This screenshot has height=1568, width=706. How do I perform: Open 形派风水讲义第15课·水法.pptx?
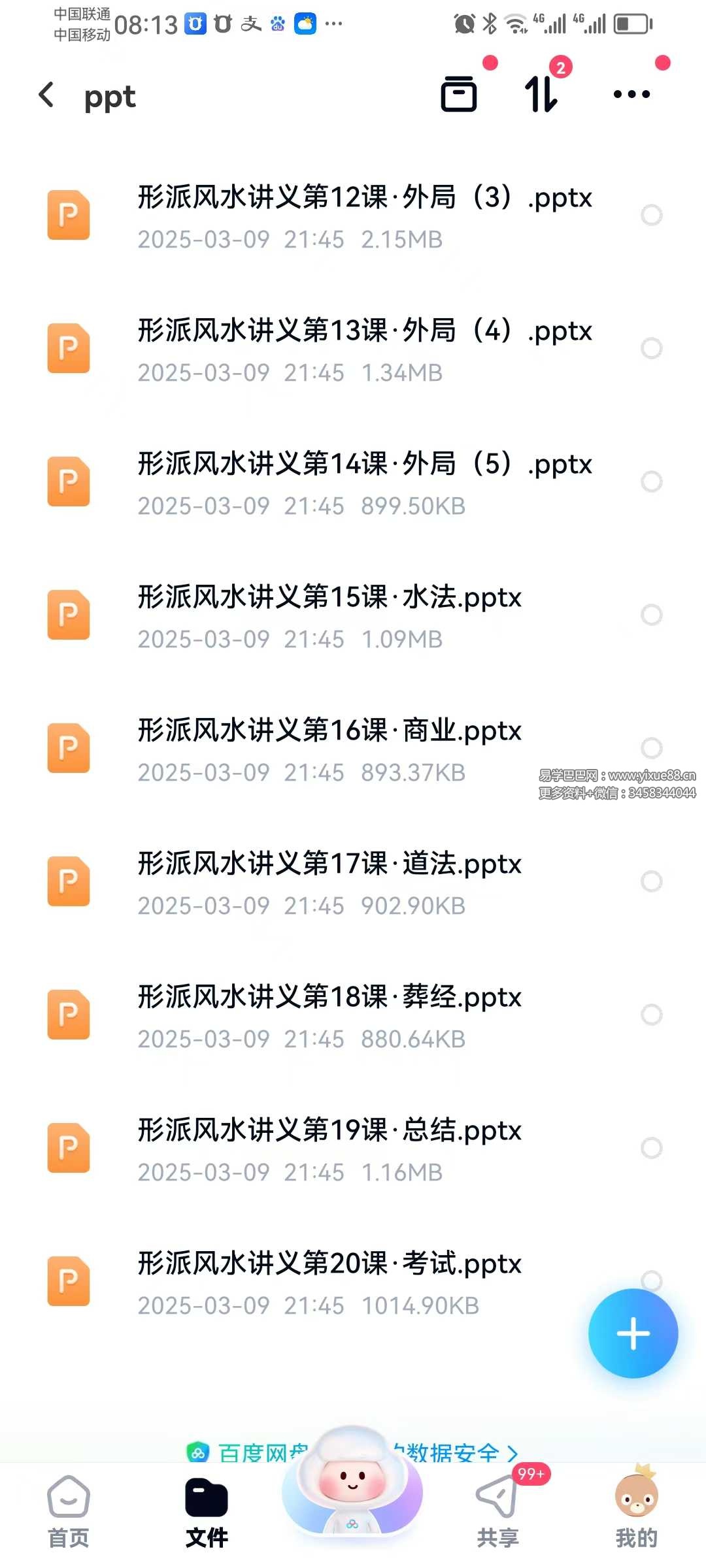[x=329, y=615]
